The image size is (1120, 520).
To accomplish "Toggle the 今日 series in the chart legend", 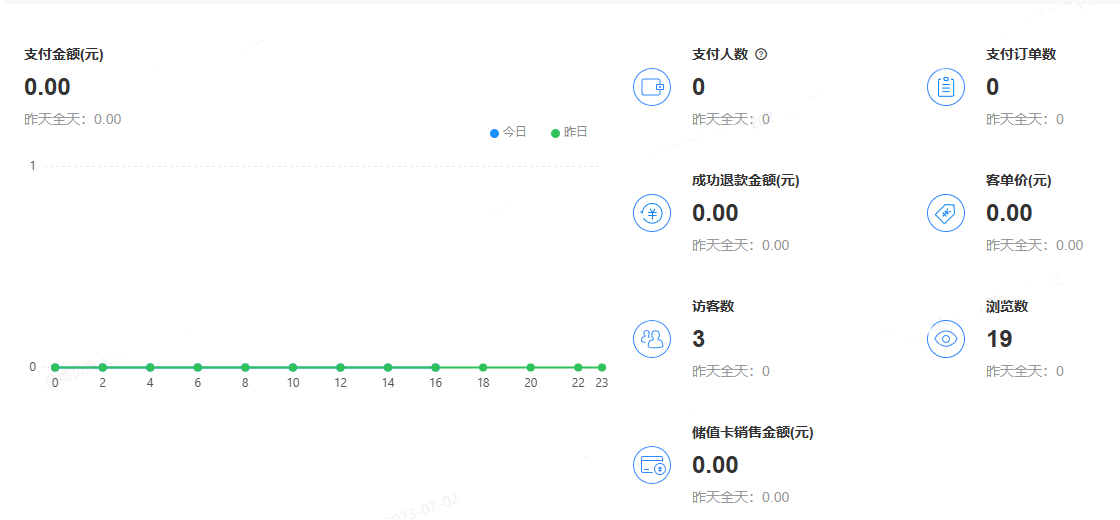I will click(x=509, y=132).
